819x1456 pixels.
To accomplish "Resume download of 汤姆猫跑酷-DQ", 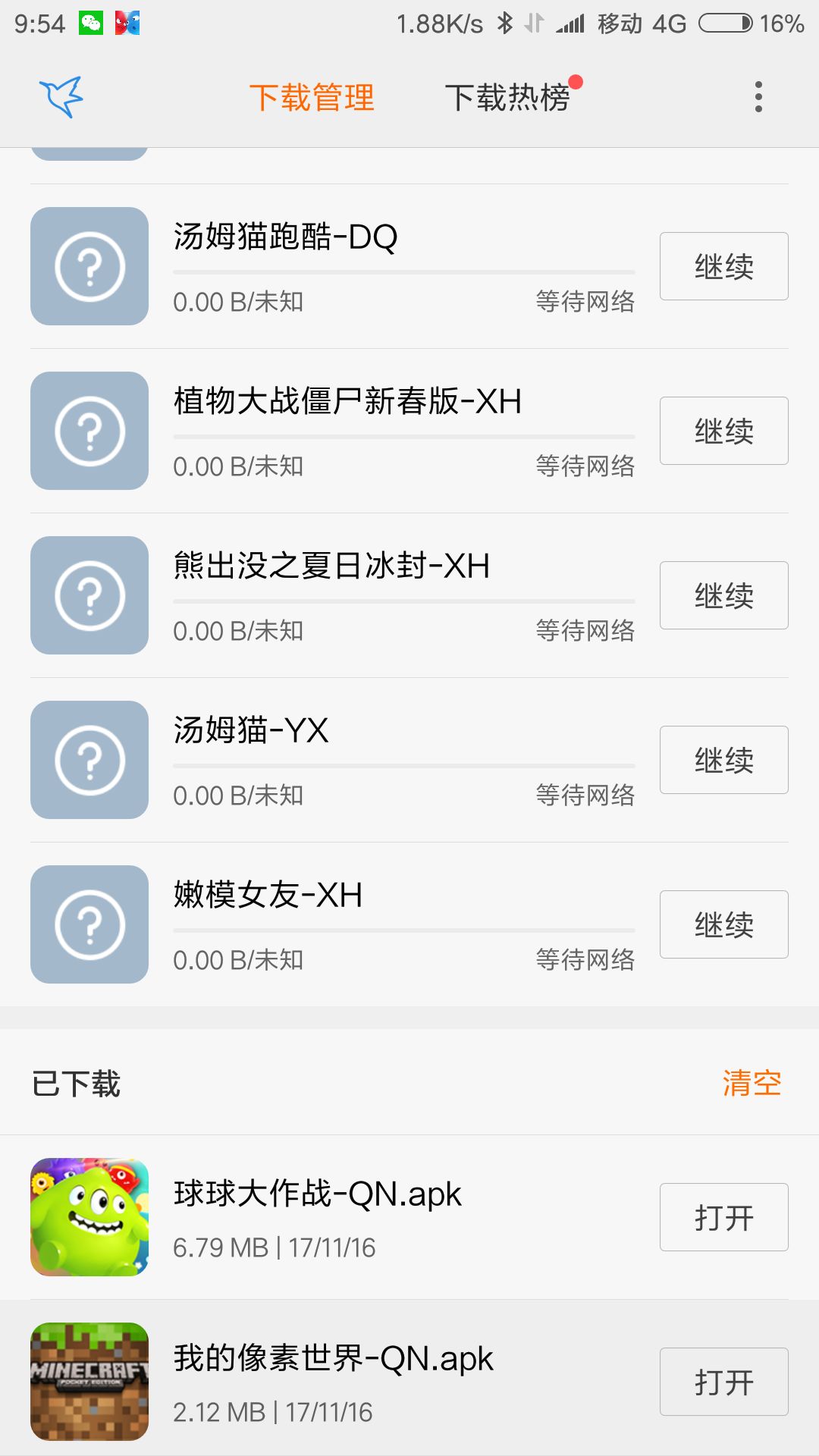I will tap(723, 266).
